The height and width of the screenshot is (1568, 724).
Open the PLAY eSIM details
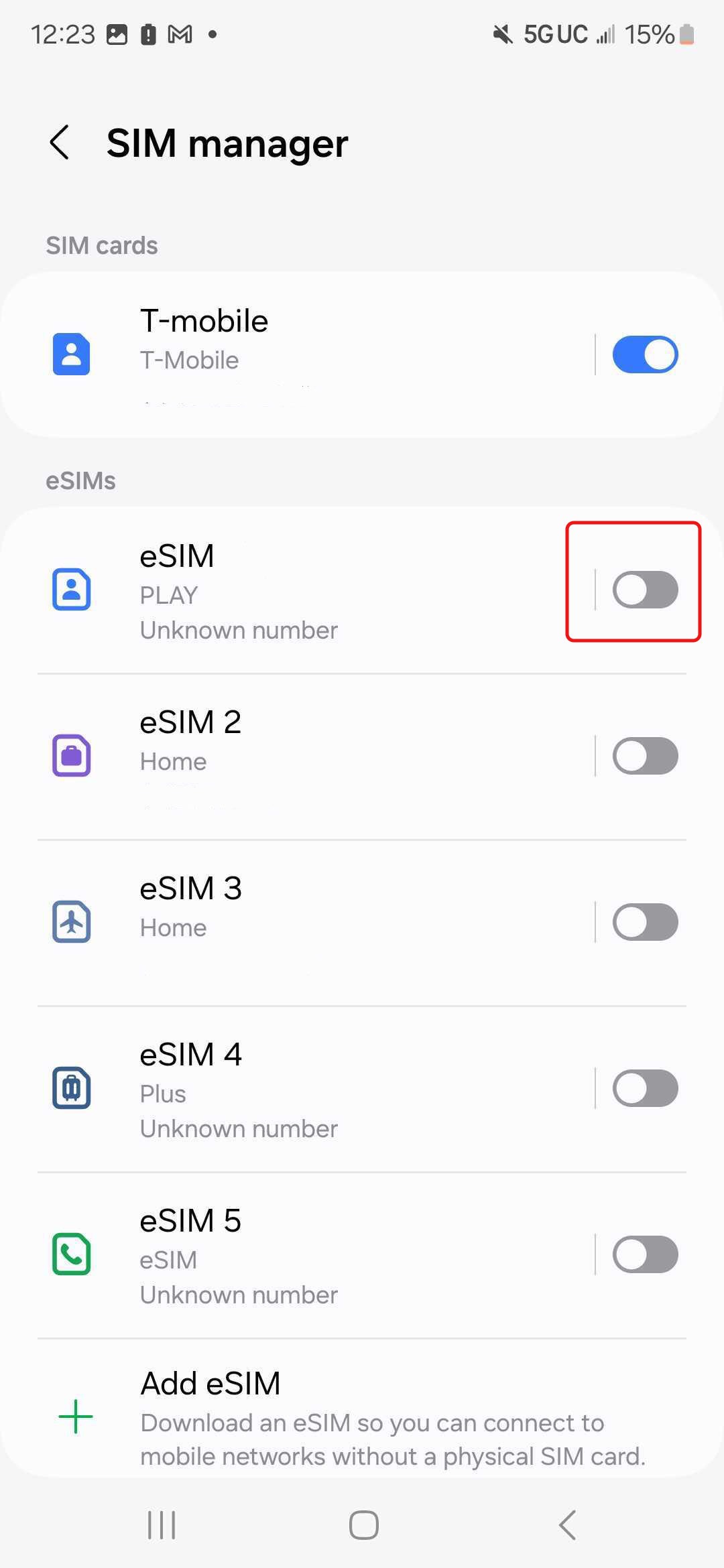pyautogui.click(x=298, y=591)
